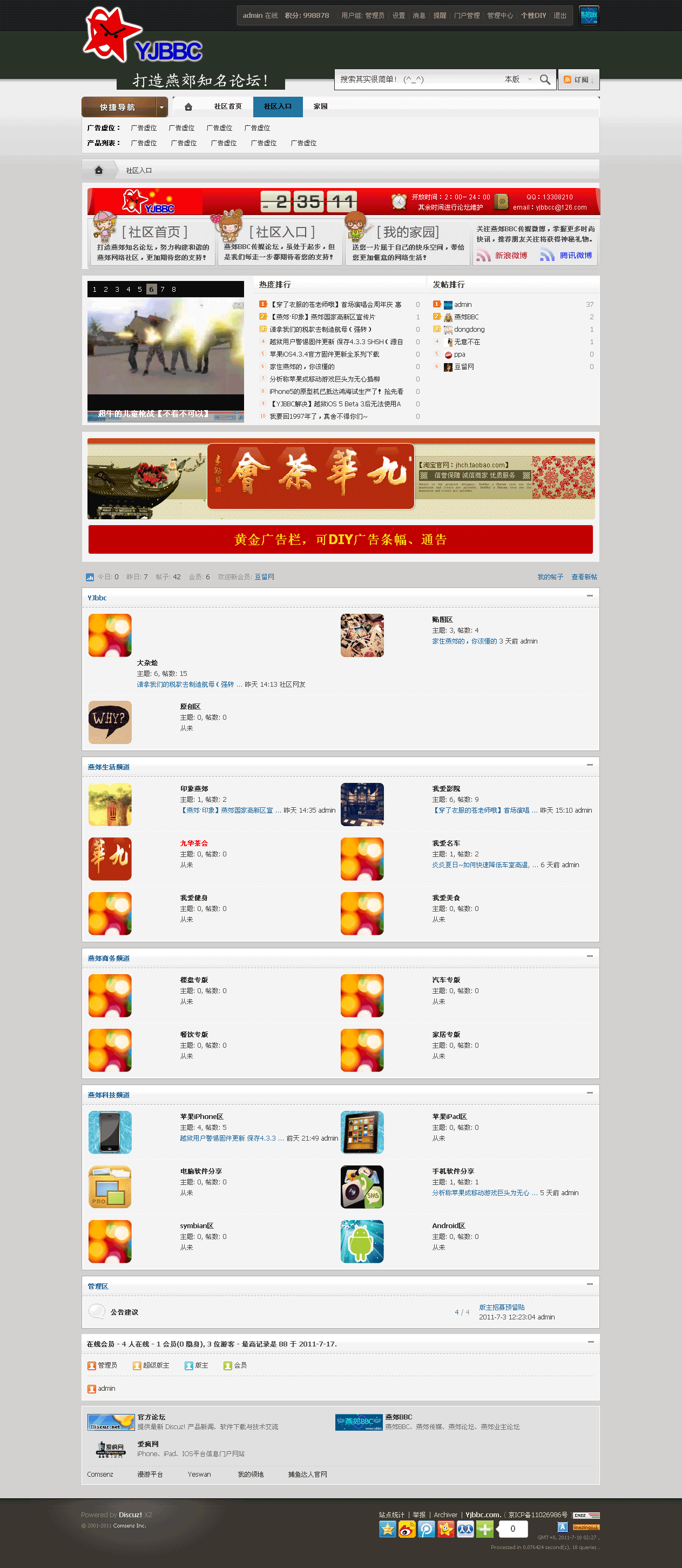
Task: Tap the search magnifier icon
Action: [544, 79]
